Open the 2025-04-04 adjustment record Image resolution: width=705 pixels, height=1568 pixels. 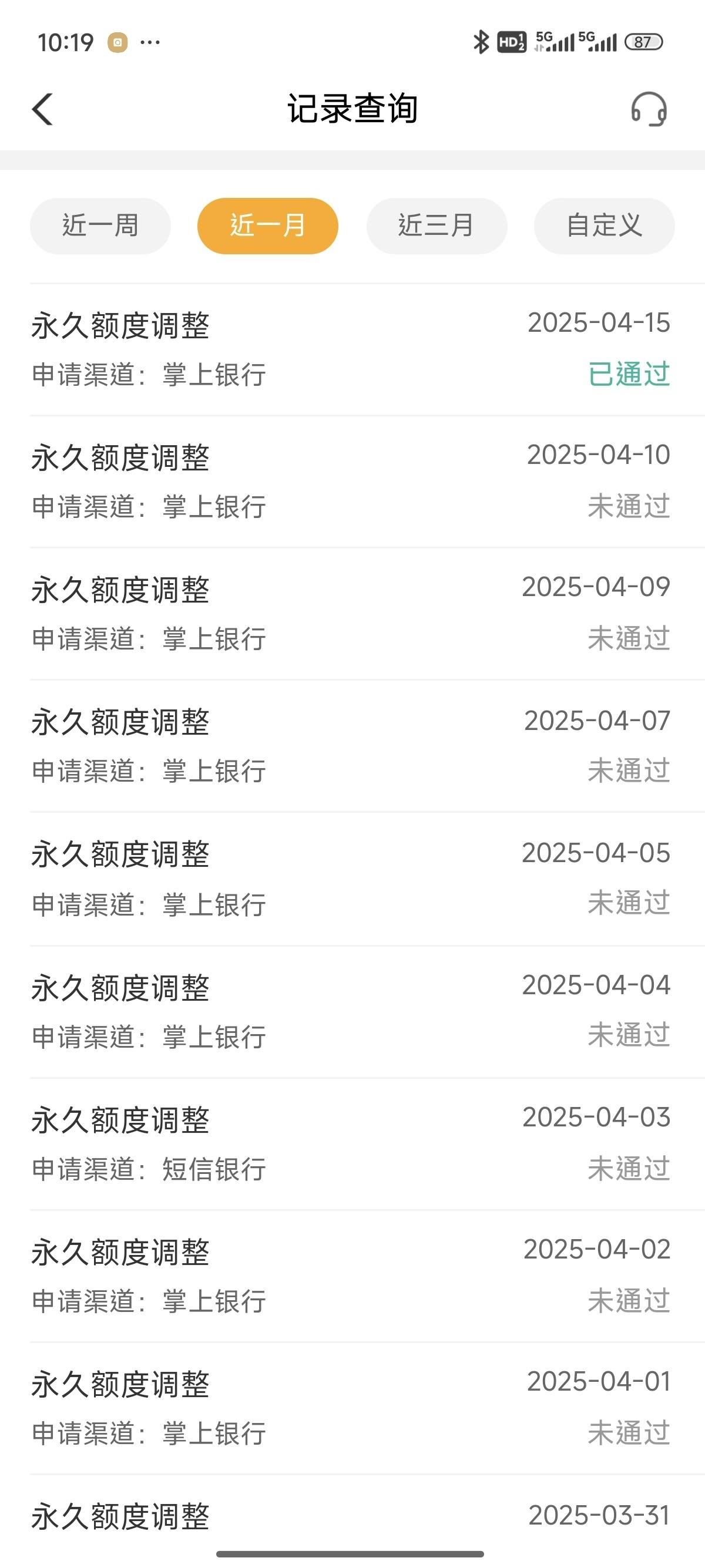(x=352, y=1011)
